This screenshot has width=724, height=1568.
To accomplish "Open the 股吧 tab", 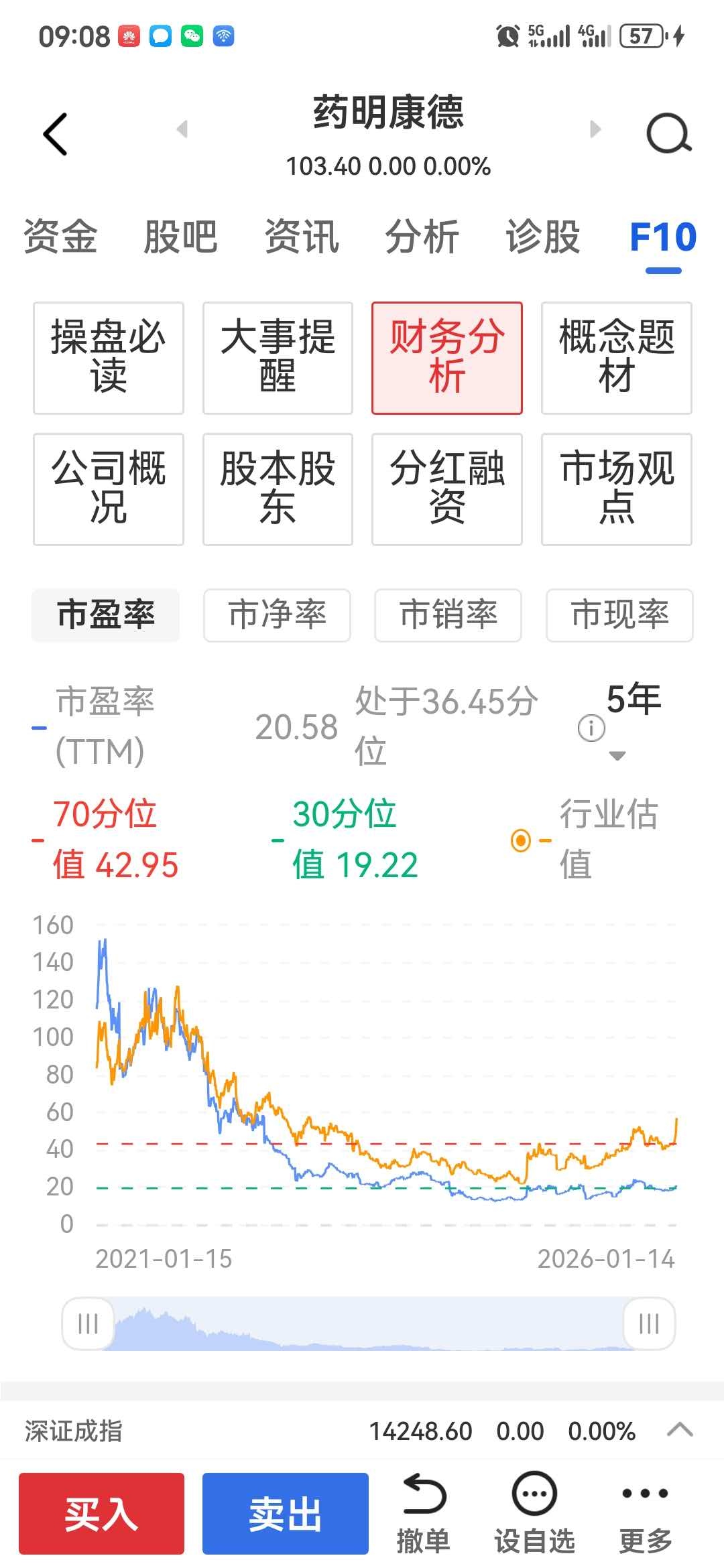I will [181, 237].
